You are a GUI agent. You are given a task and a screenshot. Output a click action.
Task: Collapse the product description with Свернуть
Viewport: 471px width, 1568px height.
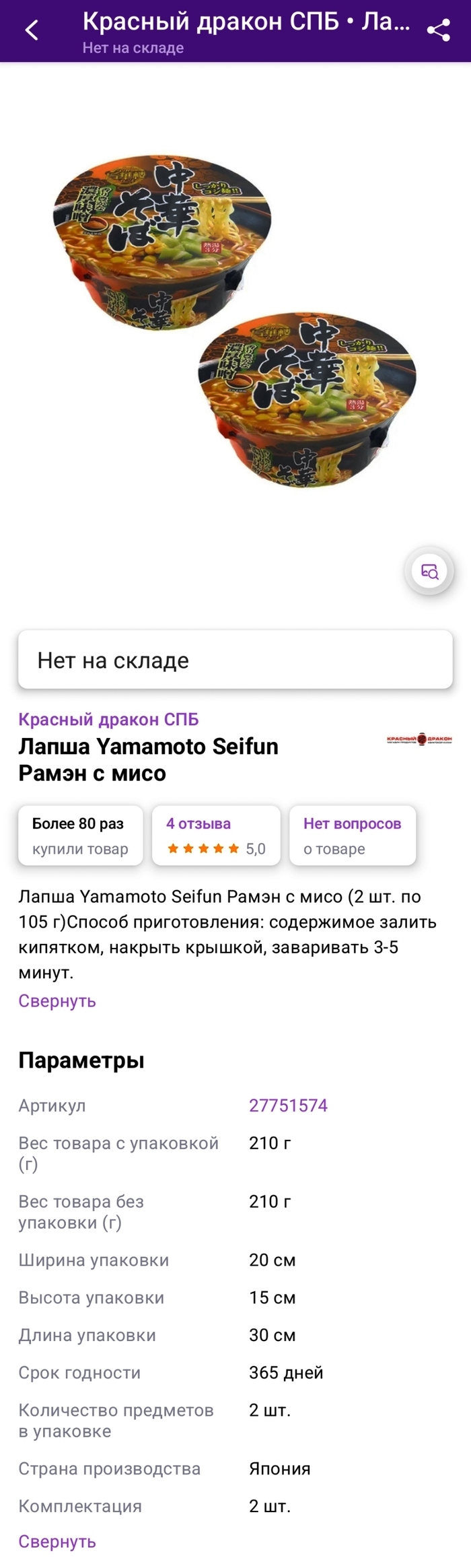click(x=57, y=1001)
